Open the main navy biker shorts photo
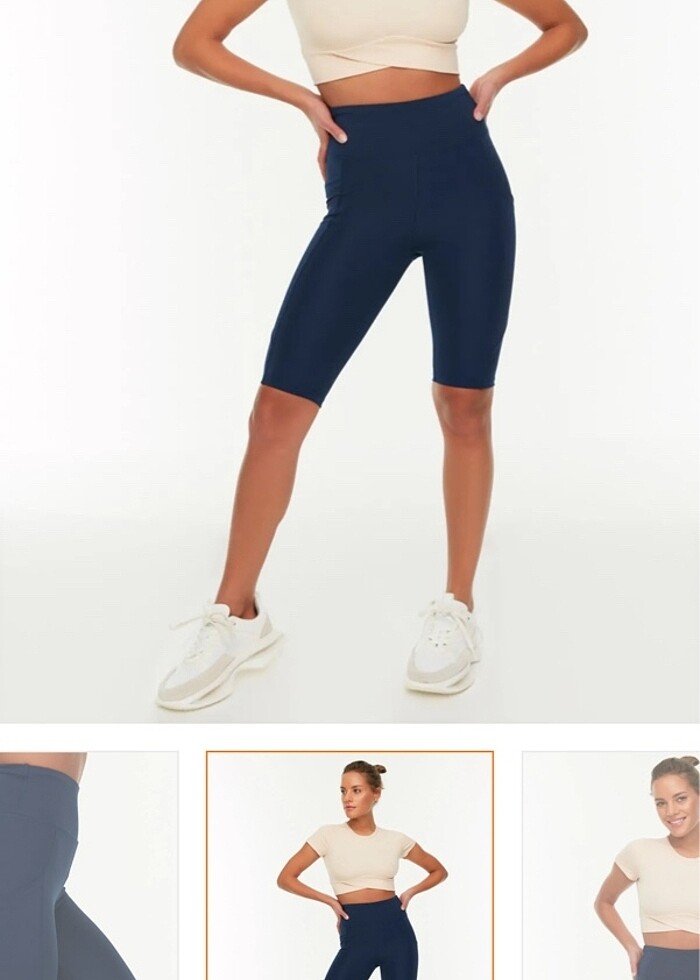 click(350, 360)
